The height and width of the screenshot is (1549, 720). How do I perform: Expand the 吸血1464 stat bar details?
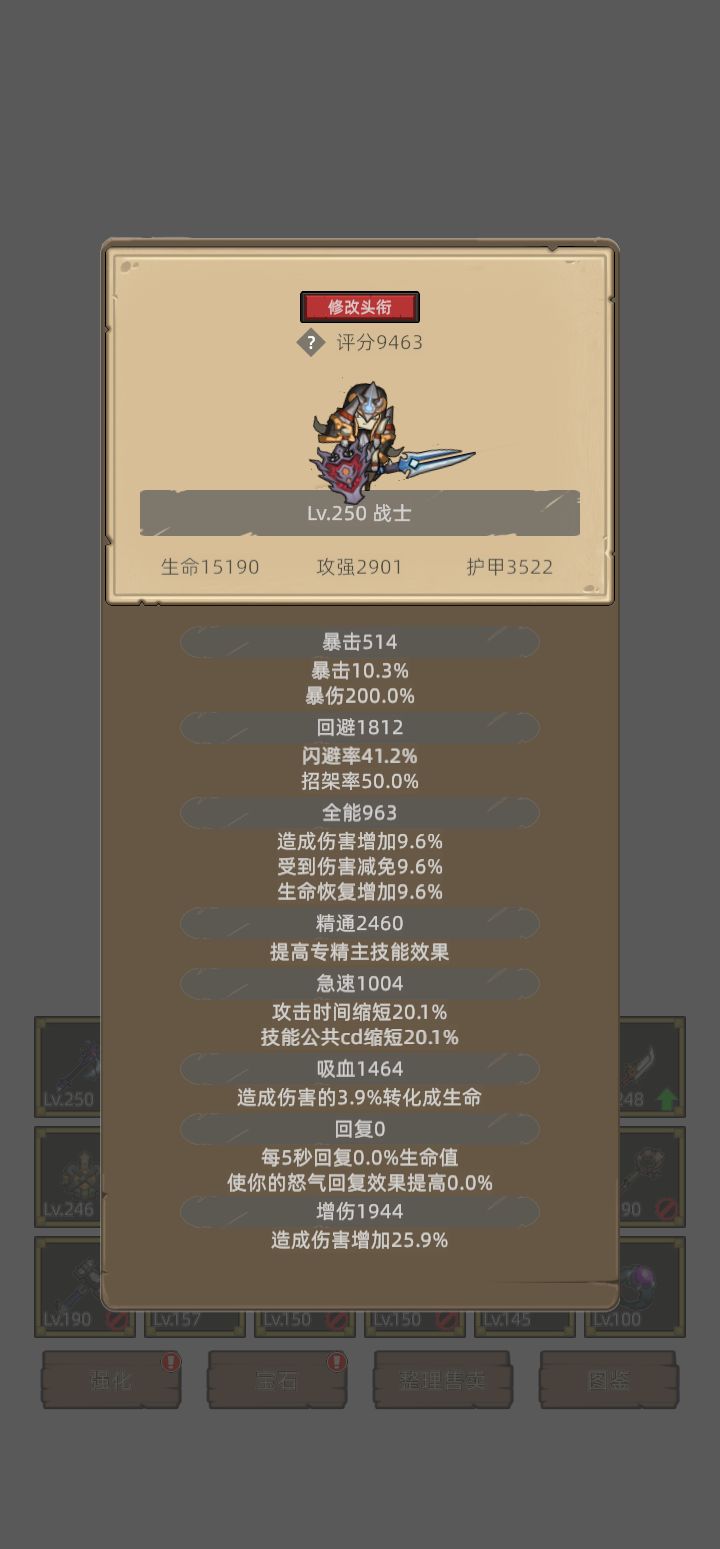click(359, 1068)
